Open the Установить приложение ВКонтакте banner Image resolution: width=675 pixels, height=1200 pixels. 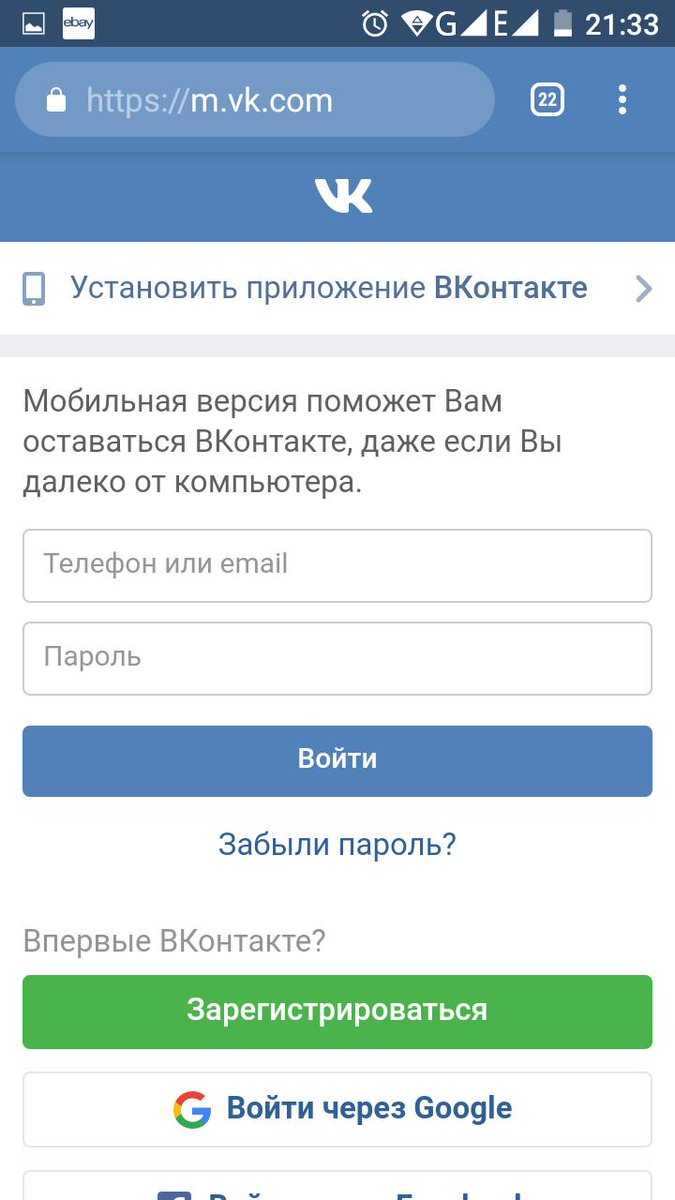(x=337, y=289)
